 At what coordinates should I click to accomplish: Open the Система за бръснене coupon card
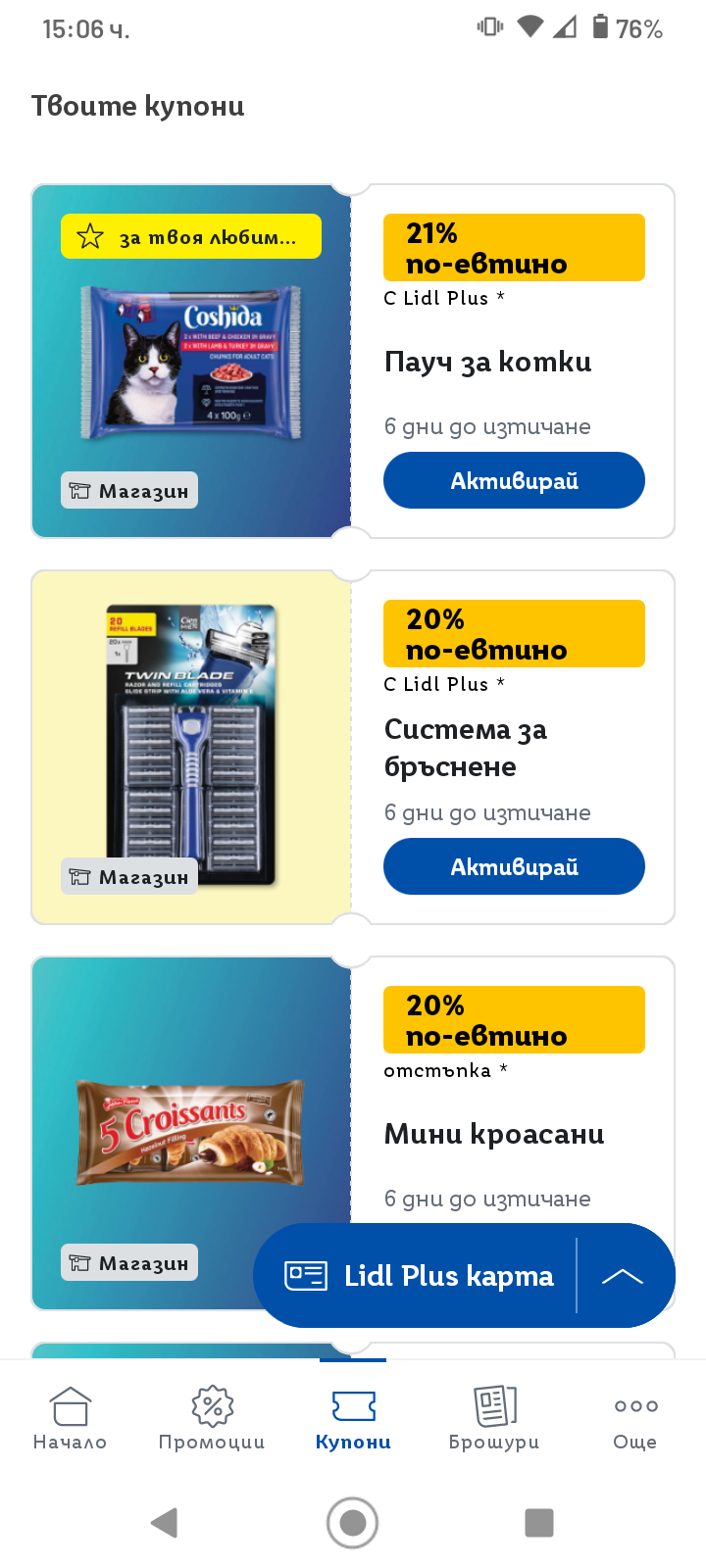pyautogui.click(x=466, y=747)
